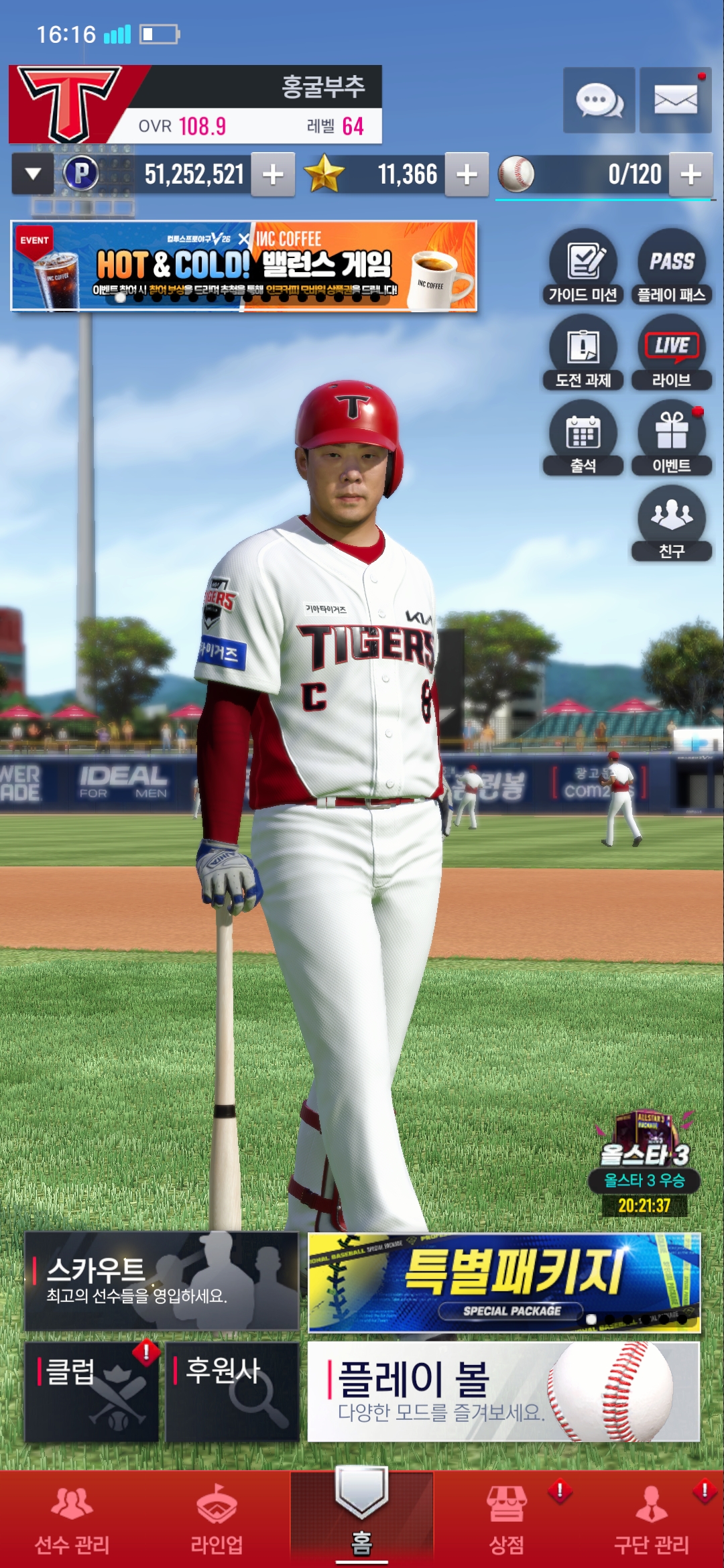The width and height of the screenshot is (724, 1568).
Task: Recharge play balls with the plus button
Action: (690, 175)
